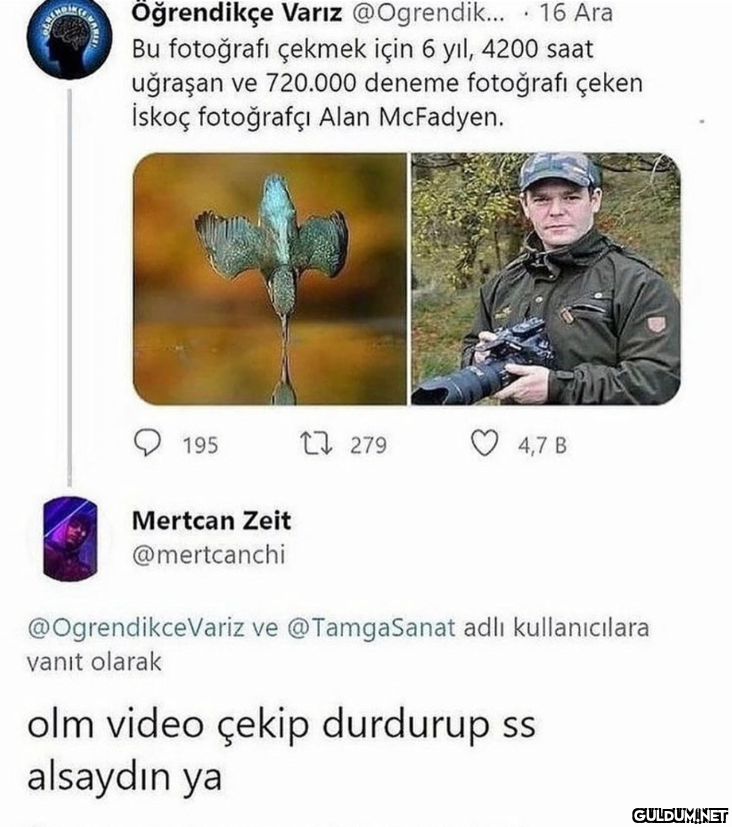Viewport: 732px width, 827px height.
Task: Open the photo of the photographer with camera
Action: [x=546, y=279]
